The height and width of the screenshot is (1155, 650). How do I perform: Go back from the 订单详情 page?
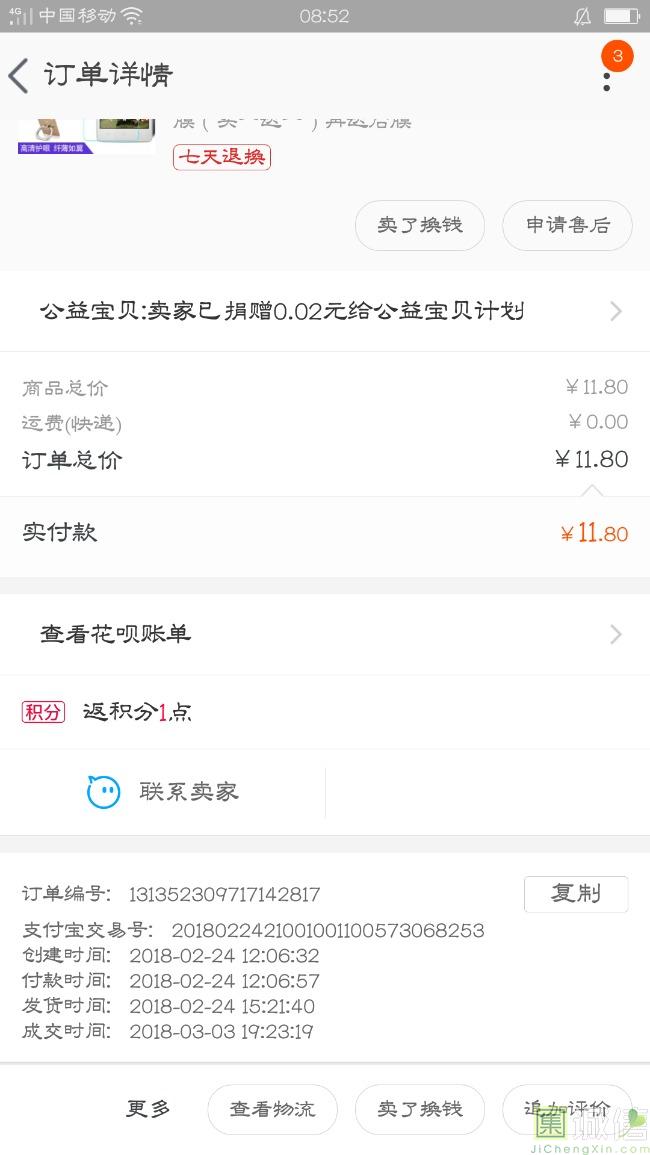18,76
